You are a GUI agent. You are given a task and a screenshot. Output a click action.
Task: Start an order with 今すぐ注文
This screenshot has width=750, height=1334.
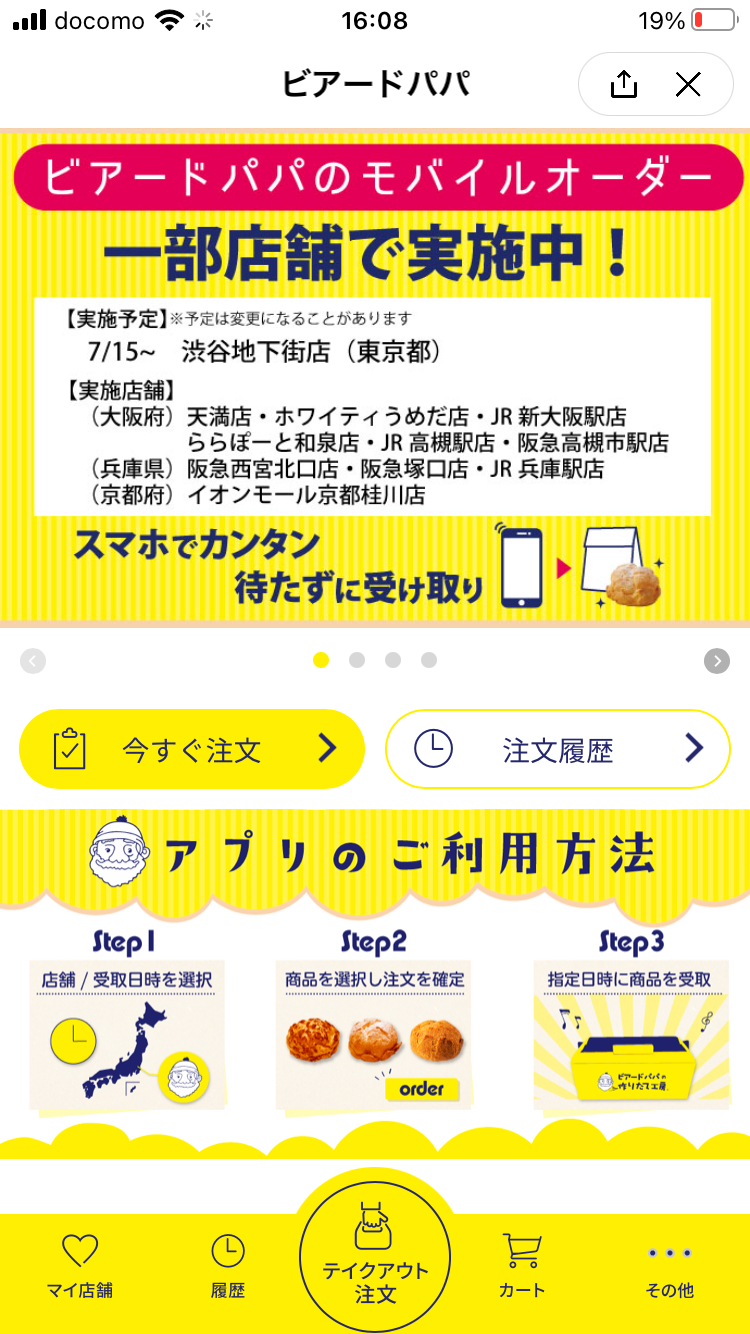(192, 749)
